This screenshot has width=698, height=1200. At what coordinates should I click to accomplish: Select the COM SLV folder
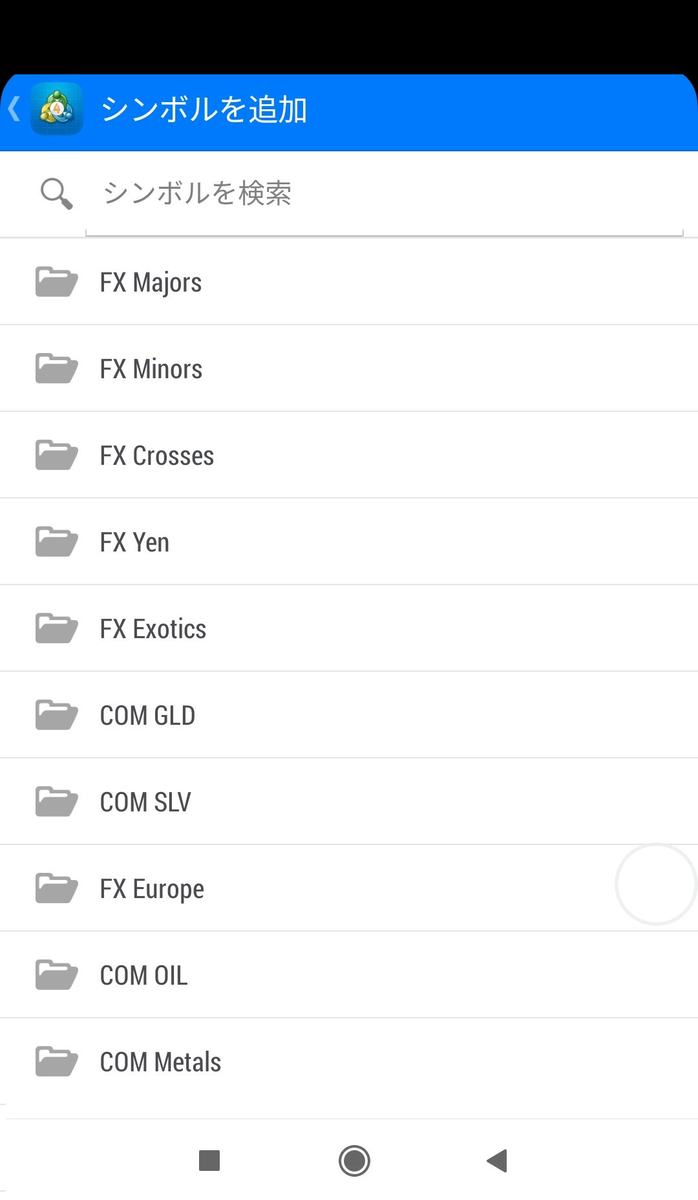pyautogui.click(x=145, y=802)
